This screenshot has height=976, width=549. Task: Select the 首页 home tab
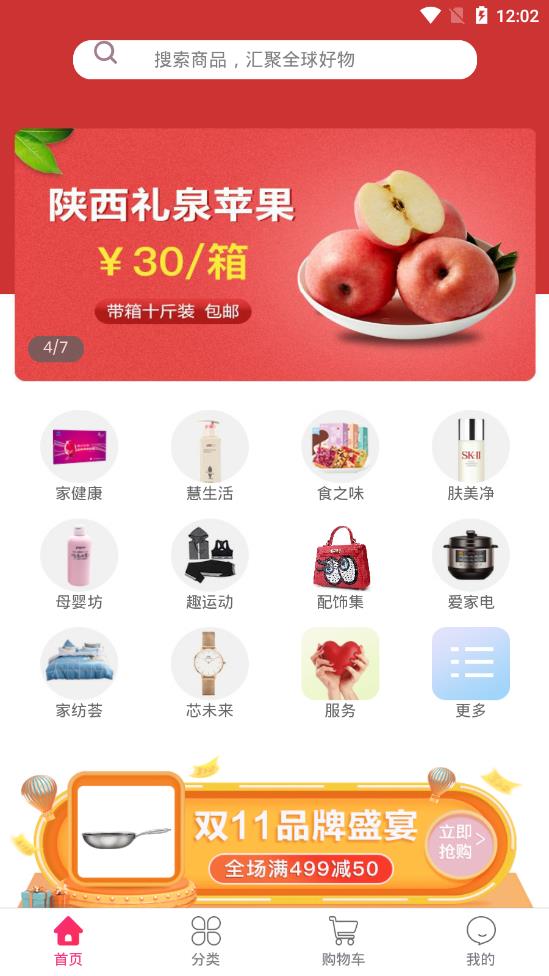click(68, 941)
